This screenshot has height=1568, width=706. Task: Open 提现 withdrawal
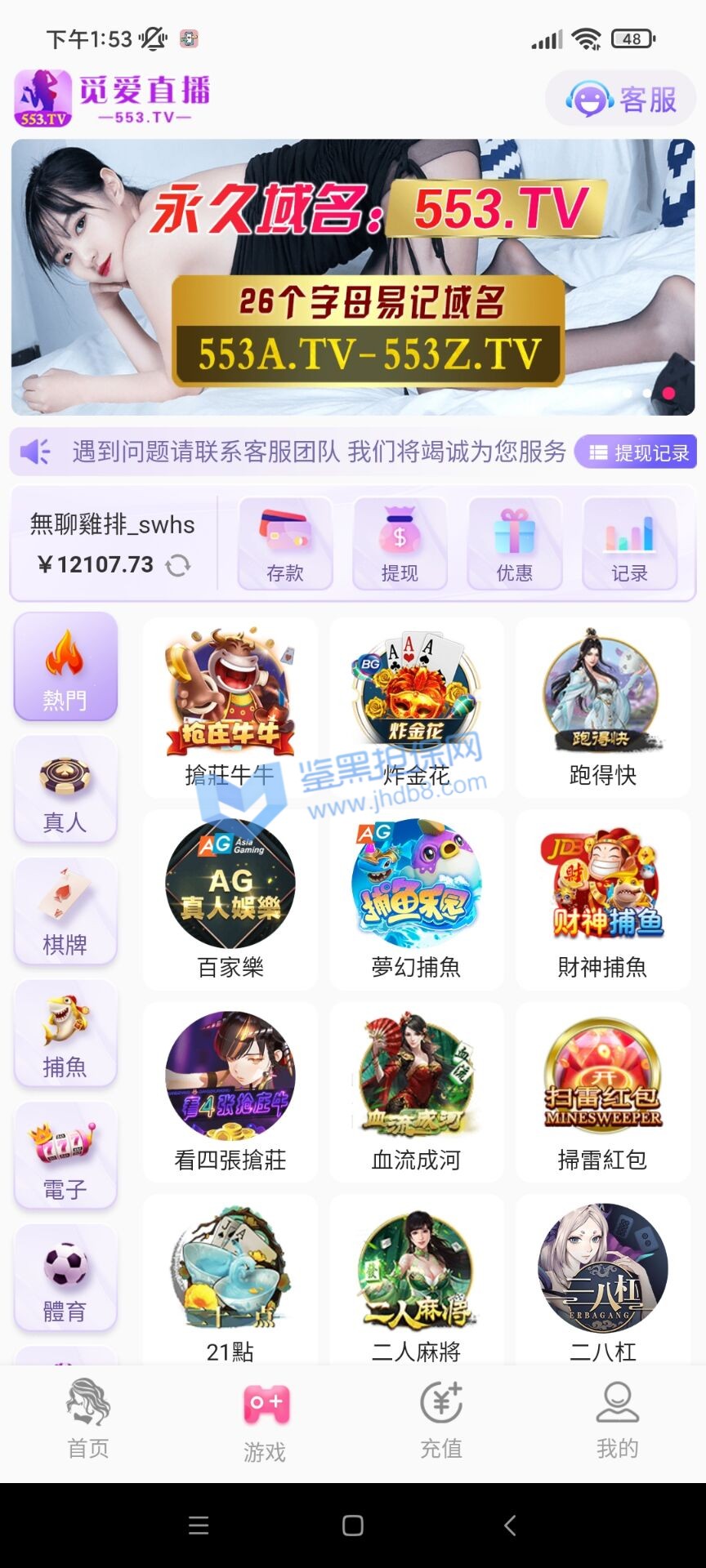[x=400, y=543]
